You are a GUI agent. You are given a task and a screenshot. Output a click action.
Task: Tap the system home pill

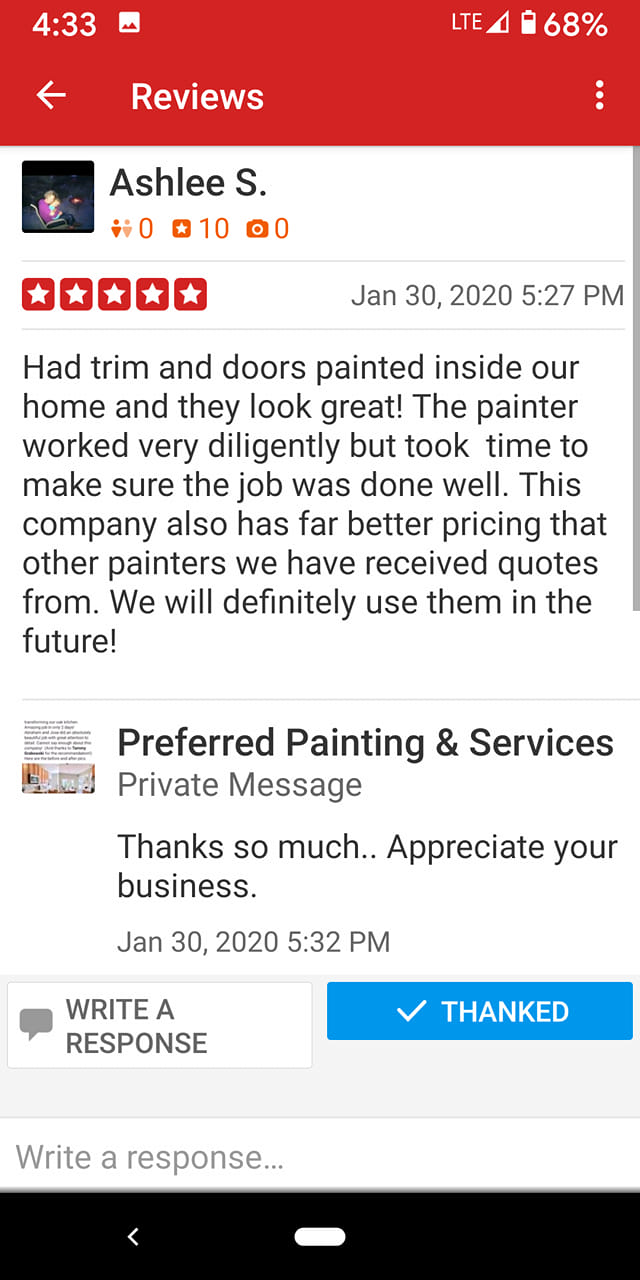pos(320,1237)
